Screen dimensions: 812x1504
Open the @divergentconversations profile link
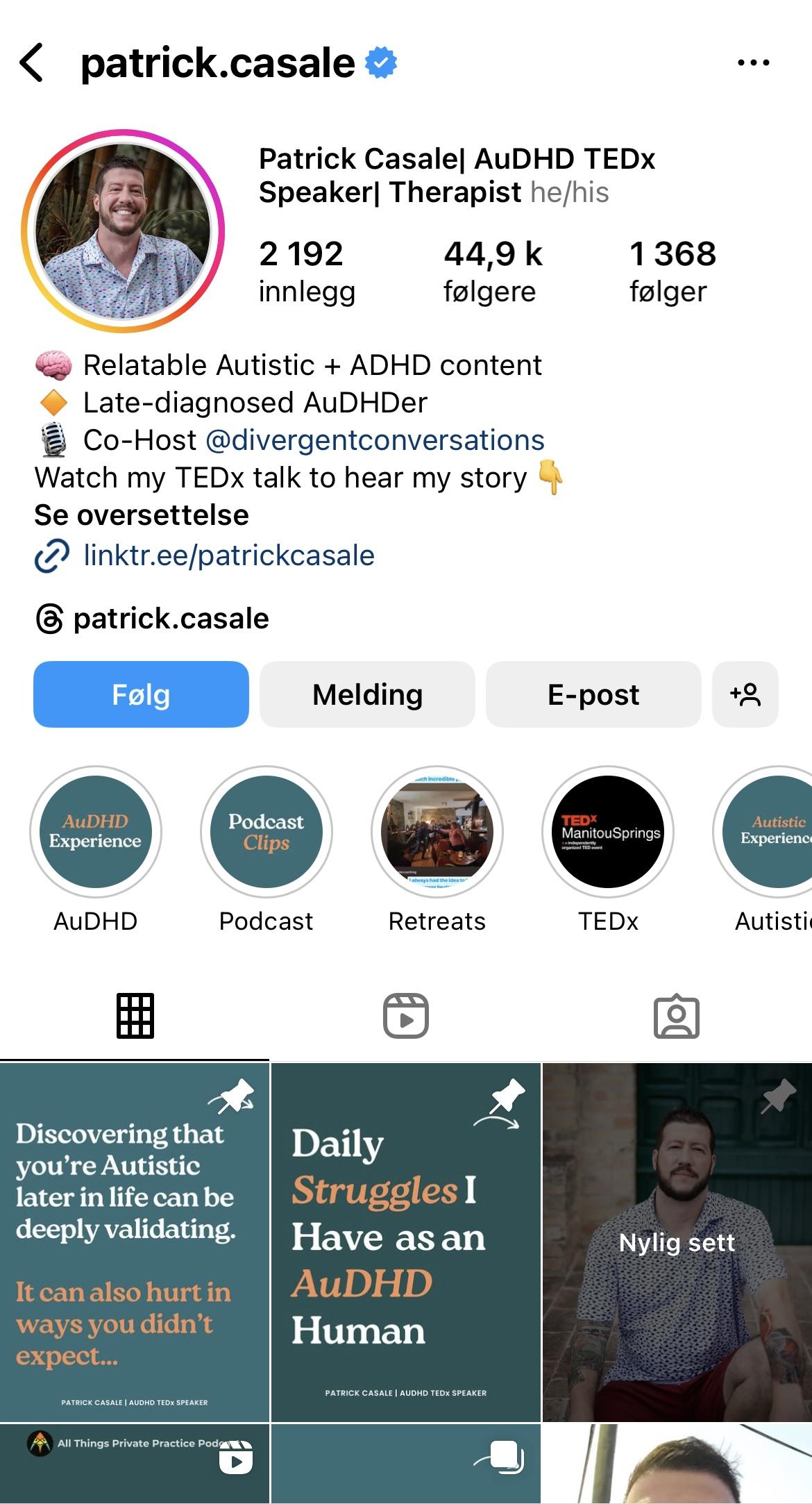(375, 440)
